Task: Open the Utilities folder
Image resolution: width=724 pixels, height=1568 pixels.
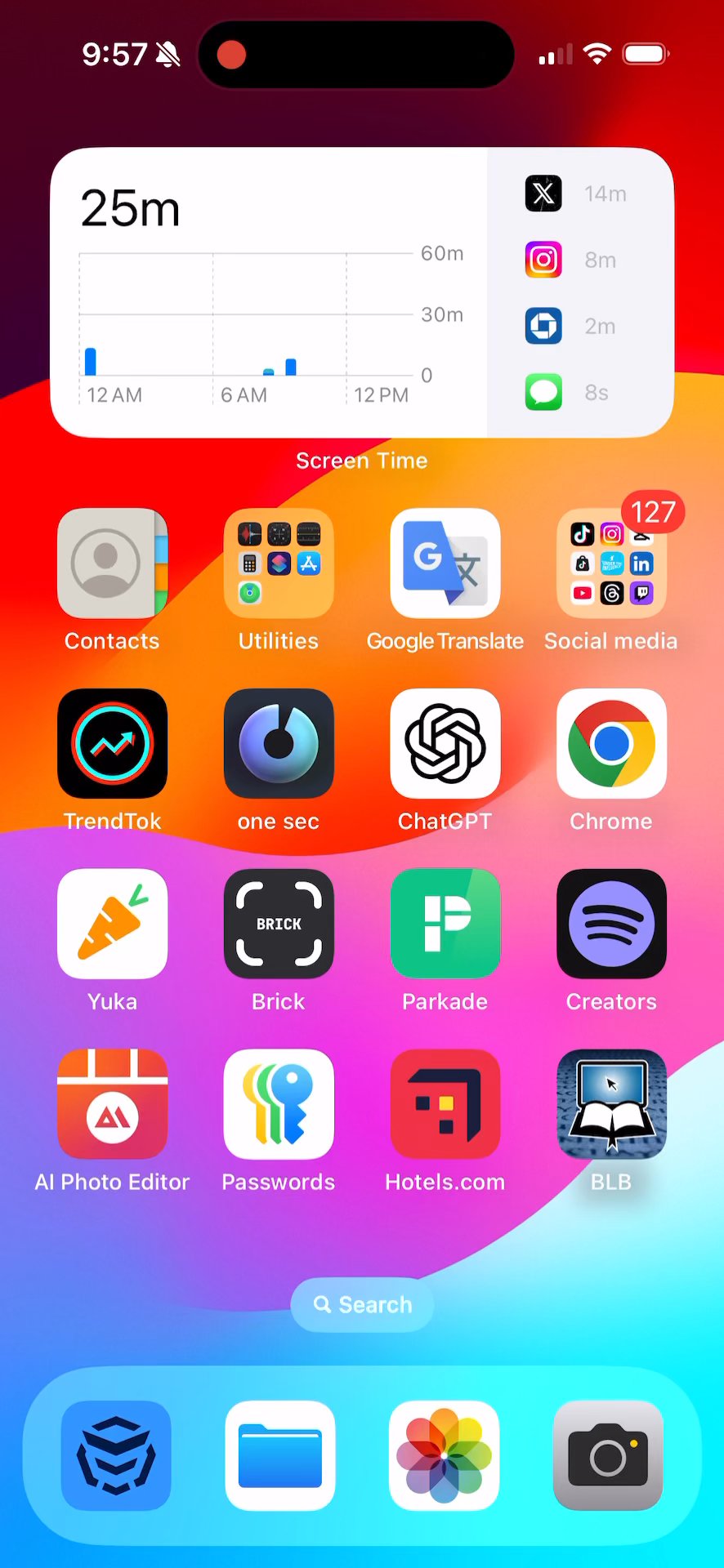Action: pyautogui.click(x=279, y=563)
